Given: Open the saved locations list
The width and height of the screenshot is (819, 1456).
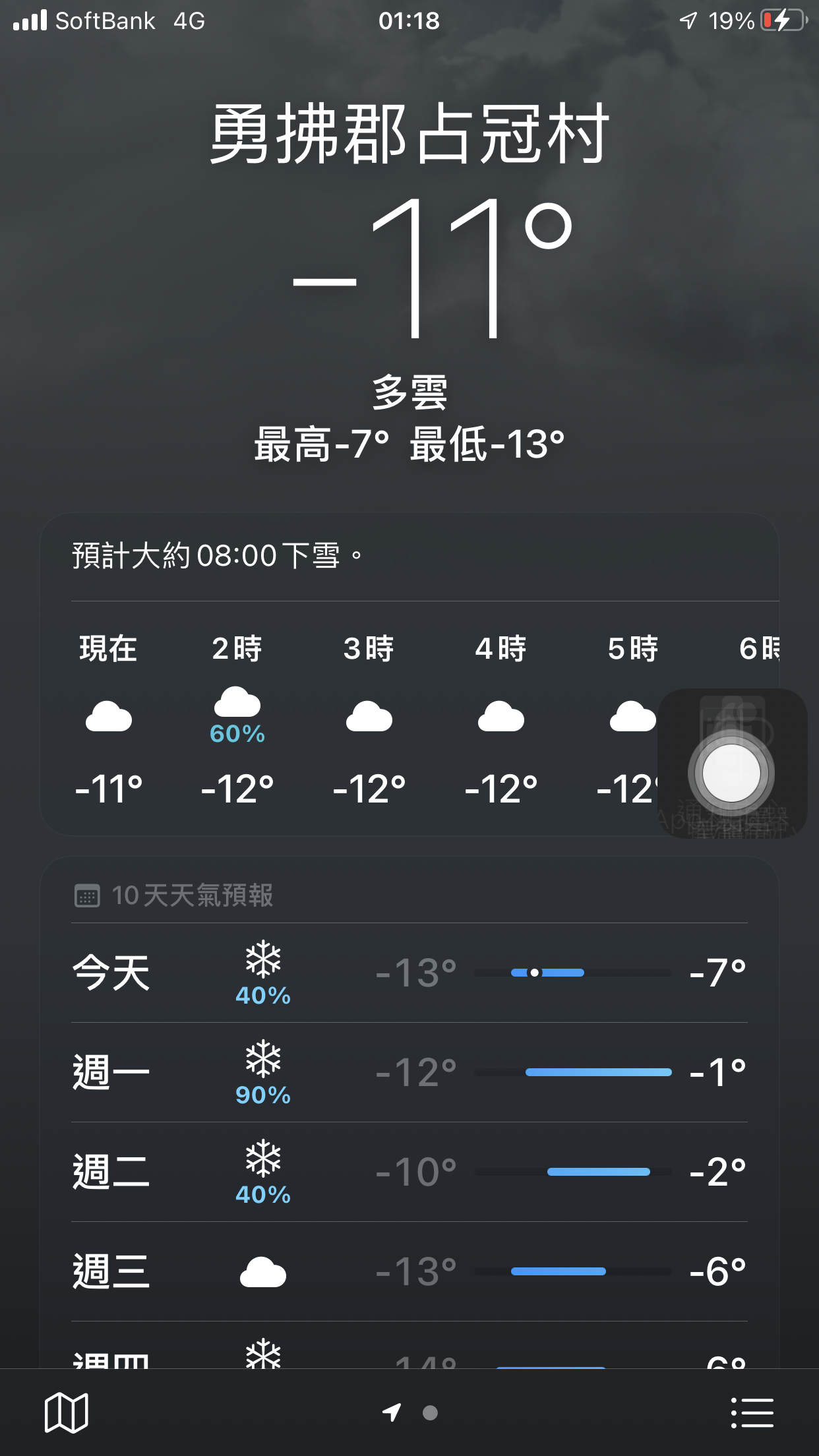Looking at the screenshot, I should (752, 1412).
